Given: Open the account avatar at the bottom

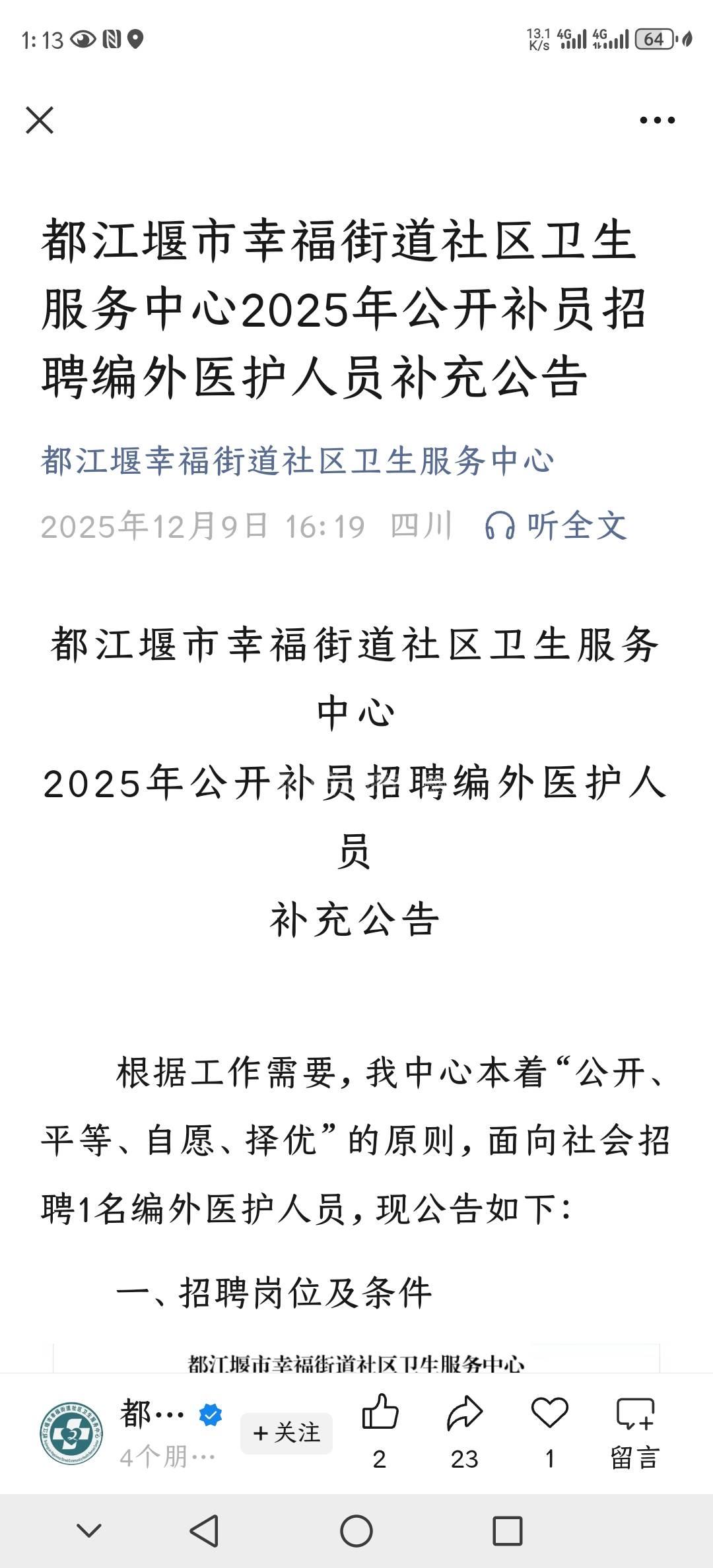Looking at the screenshot, I should click(71, 1434).
